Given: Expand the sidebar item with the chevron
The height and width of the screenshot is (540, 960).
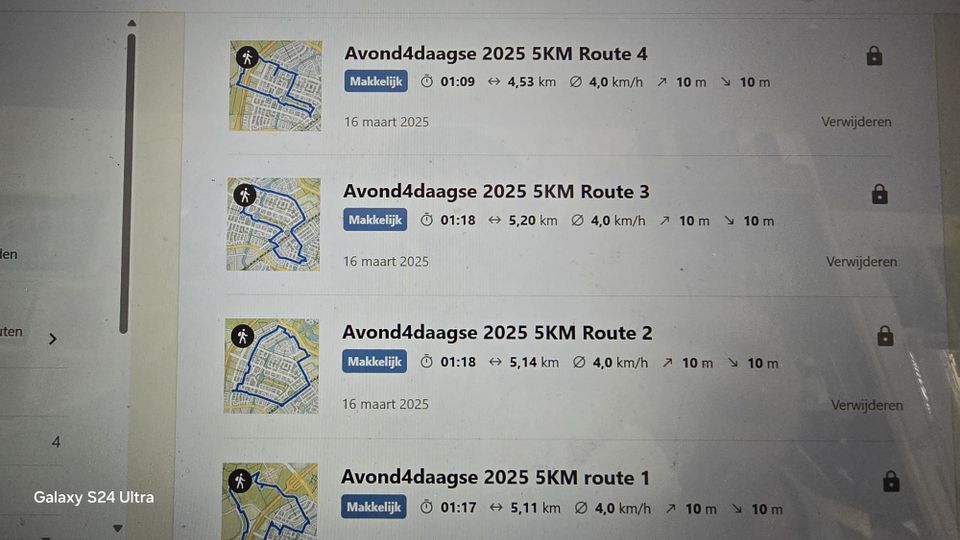Looking at the screenshot, I should click(52, 339).
